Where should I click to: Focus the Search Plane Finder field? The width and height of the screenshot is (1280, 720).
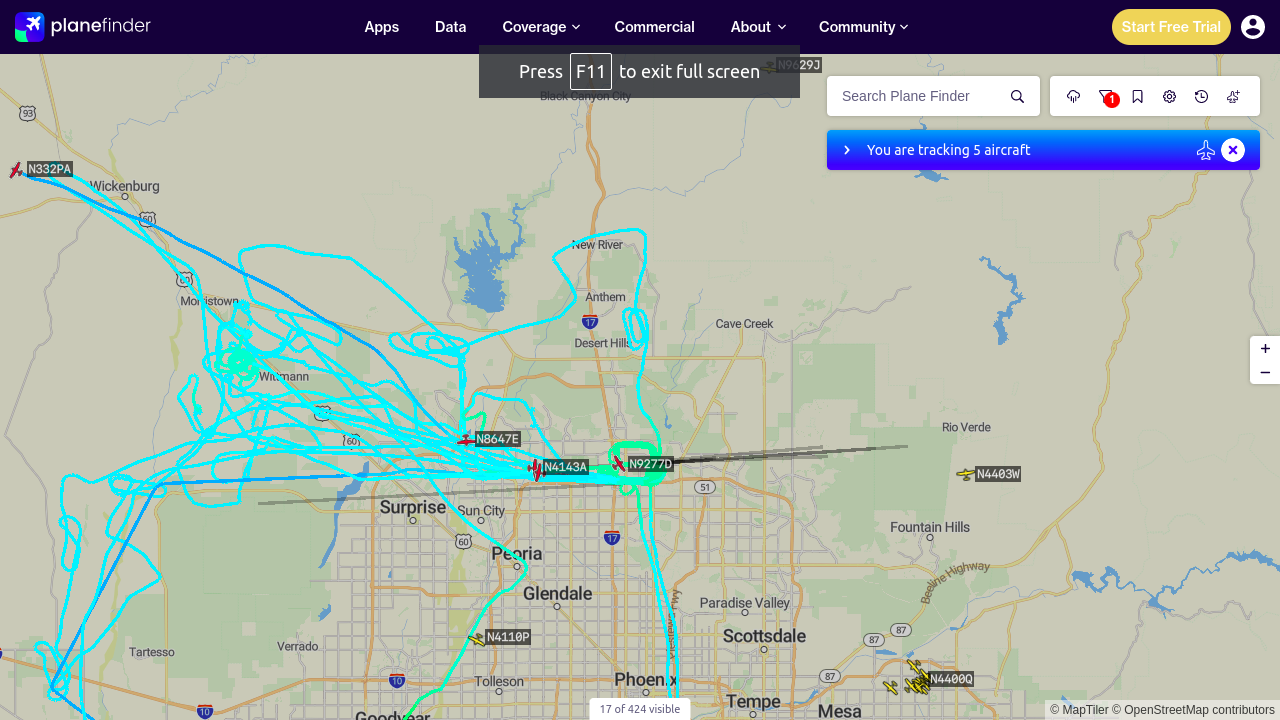click(920, 96)
